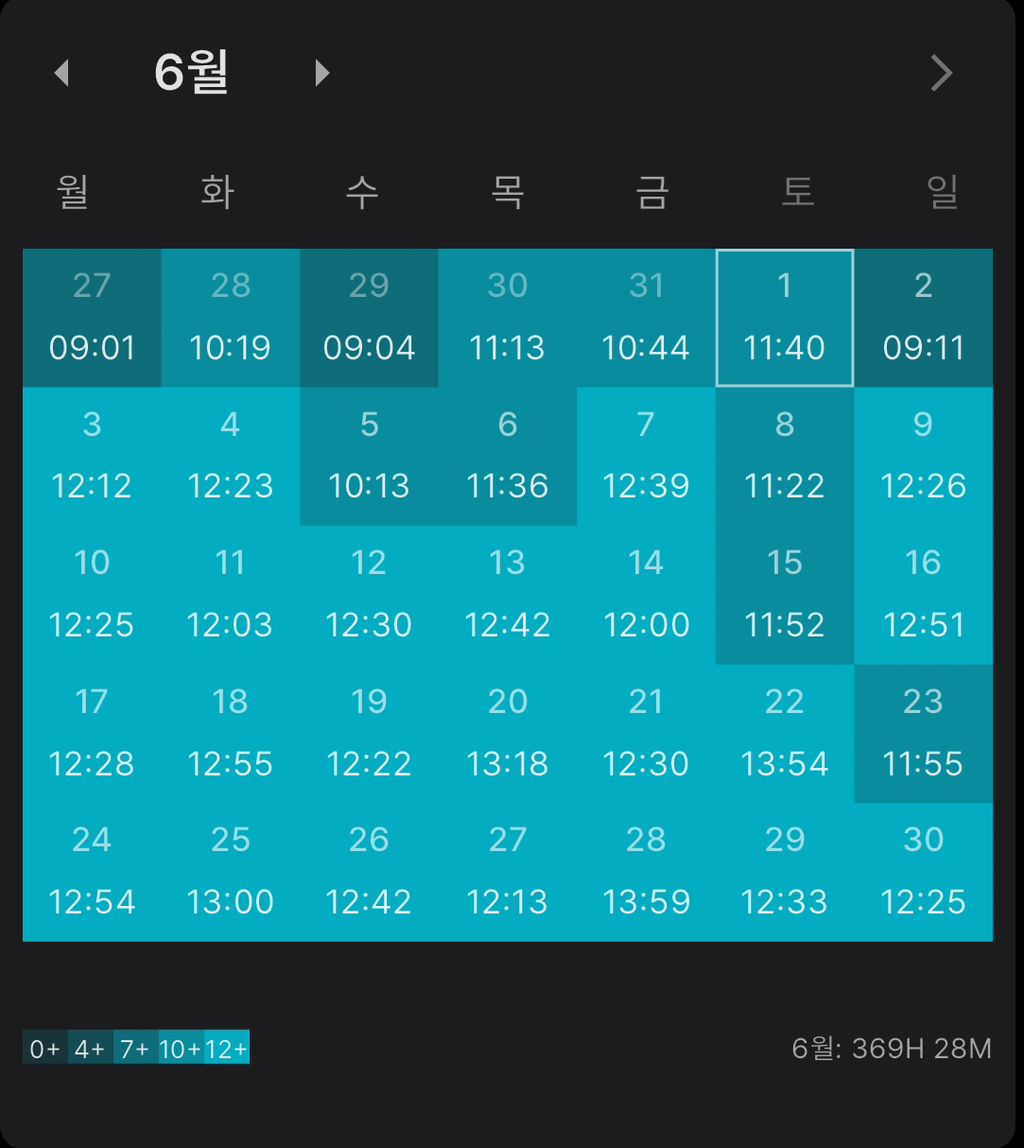Choose June 23 with 11:55

(924, 734)
